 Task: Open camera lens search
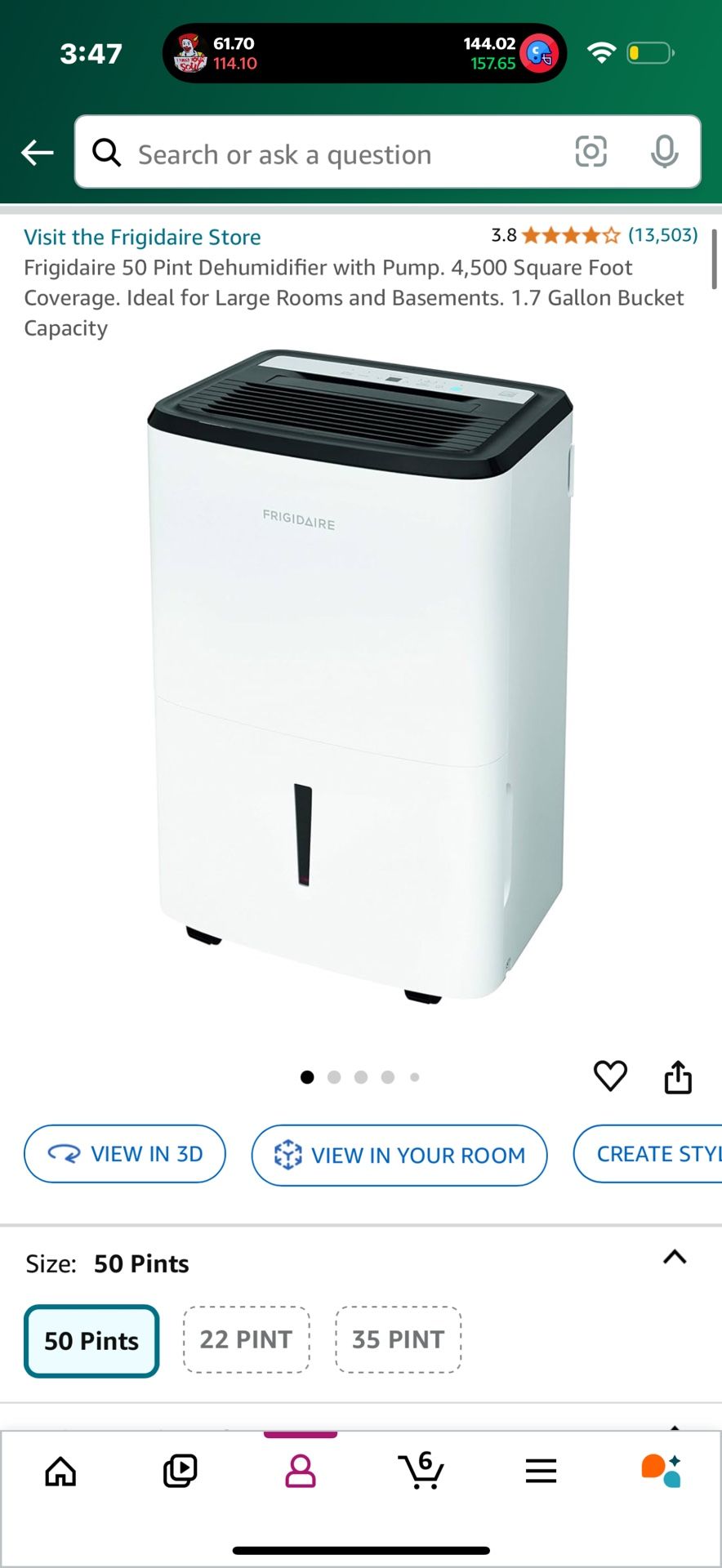[x=591, y=152]
